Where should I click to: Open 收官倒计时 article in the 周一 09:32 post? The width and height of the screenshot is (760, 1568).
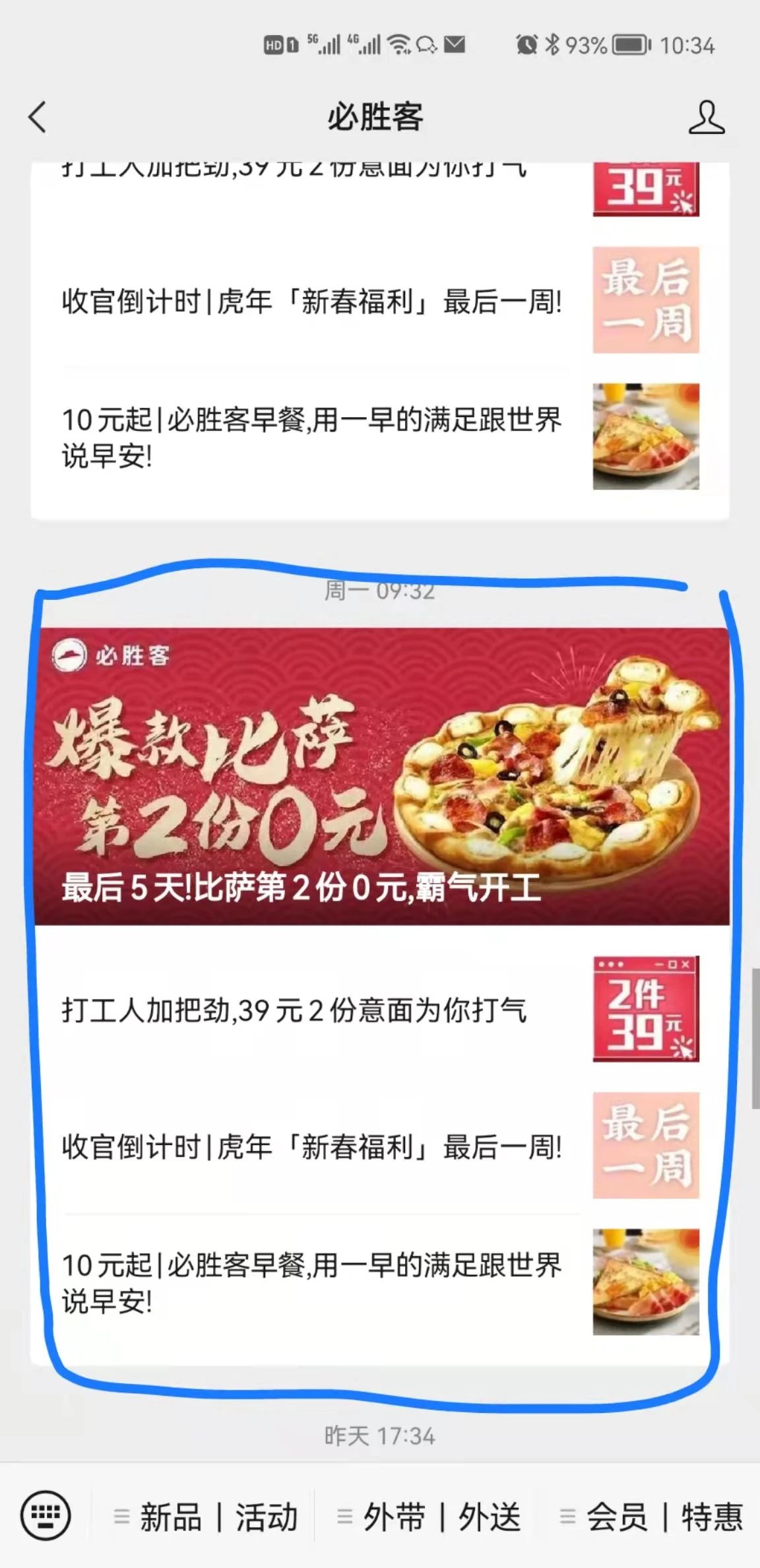[x=381, y=1146]
